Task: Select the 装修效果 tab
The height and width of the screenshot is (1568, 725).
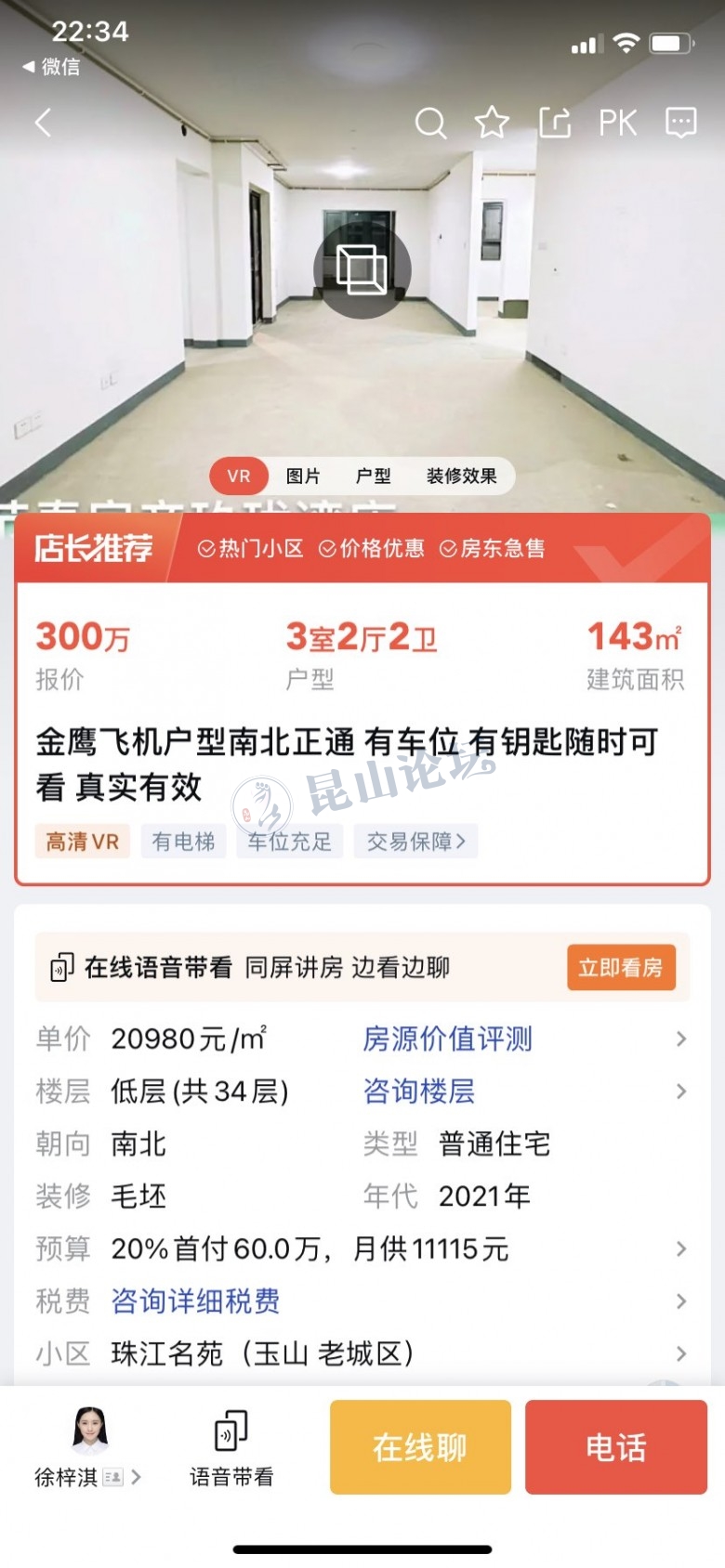Action: 461,477
